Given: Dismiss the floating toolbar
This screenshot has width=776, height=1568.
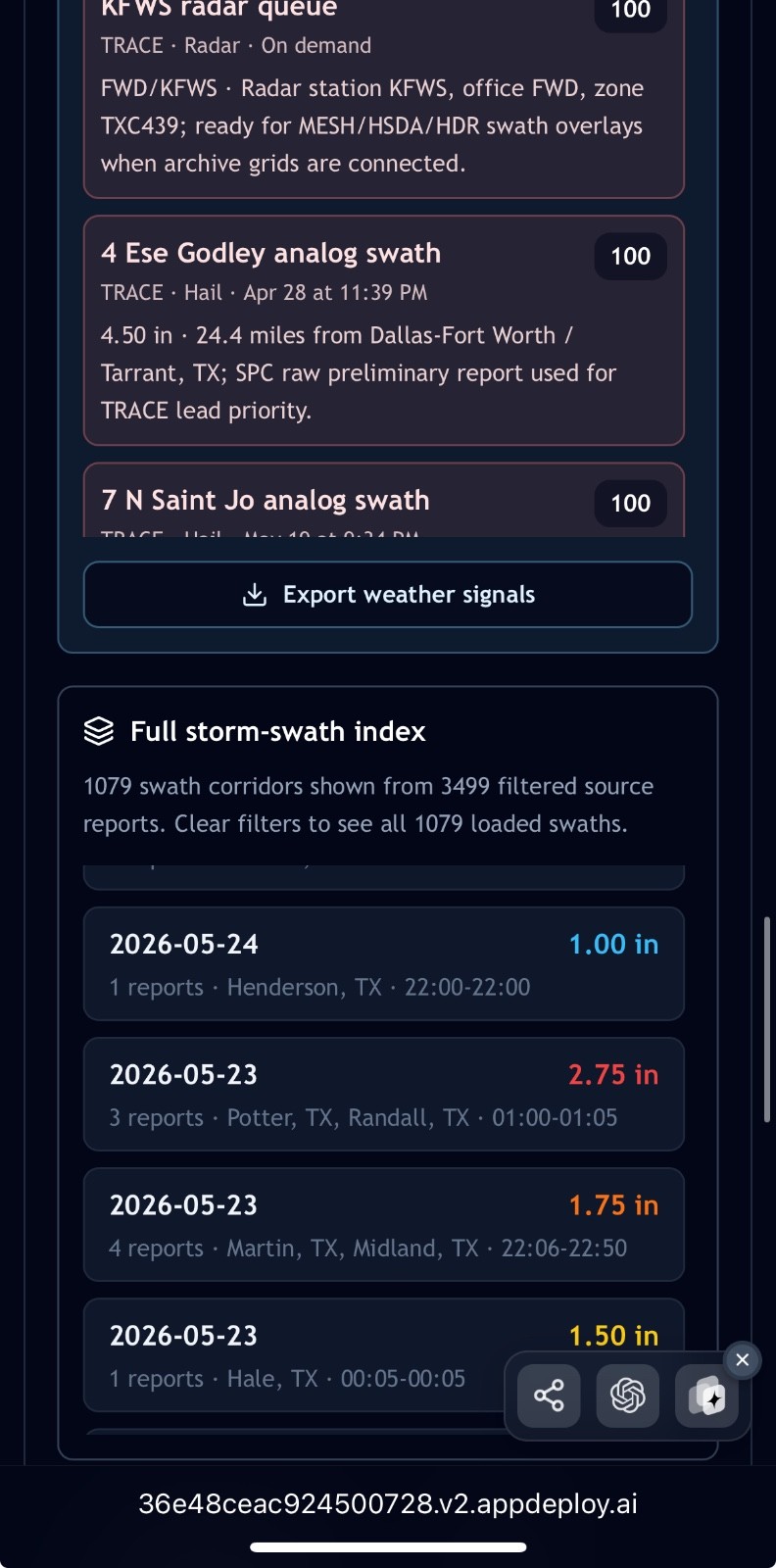Looking at the screenshot, I should tap(743, 1360).
